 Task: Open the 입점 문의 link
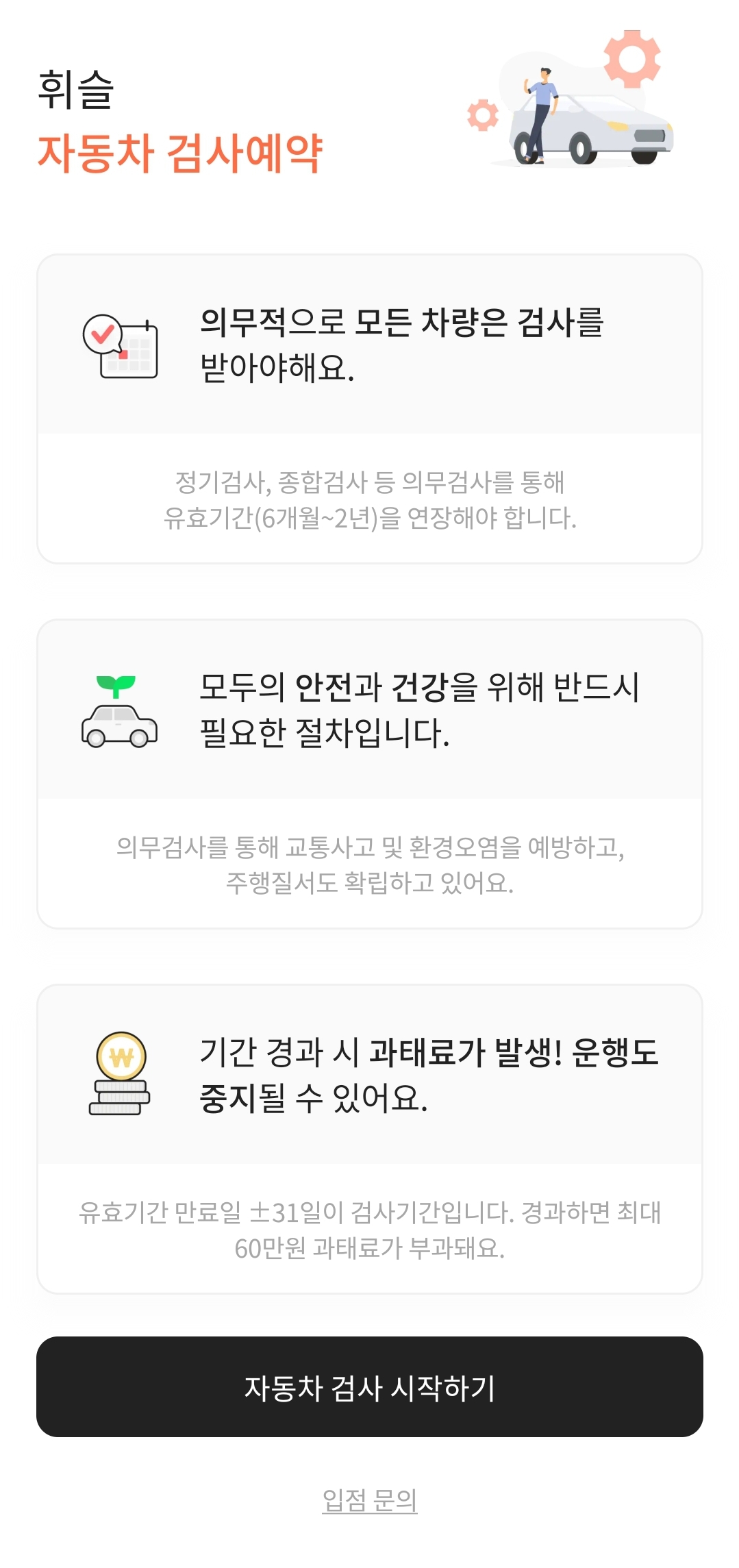tap(369, 1500)
